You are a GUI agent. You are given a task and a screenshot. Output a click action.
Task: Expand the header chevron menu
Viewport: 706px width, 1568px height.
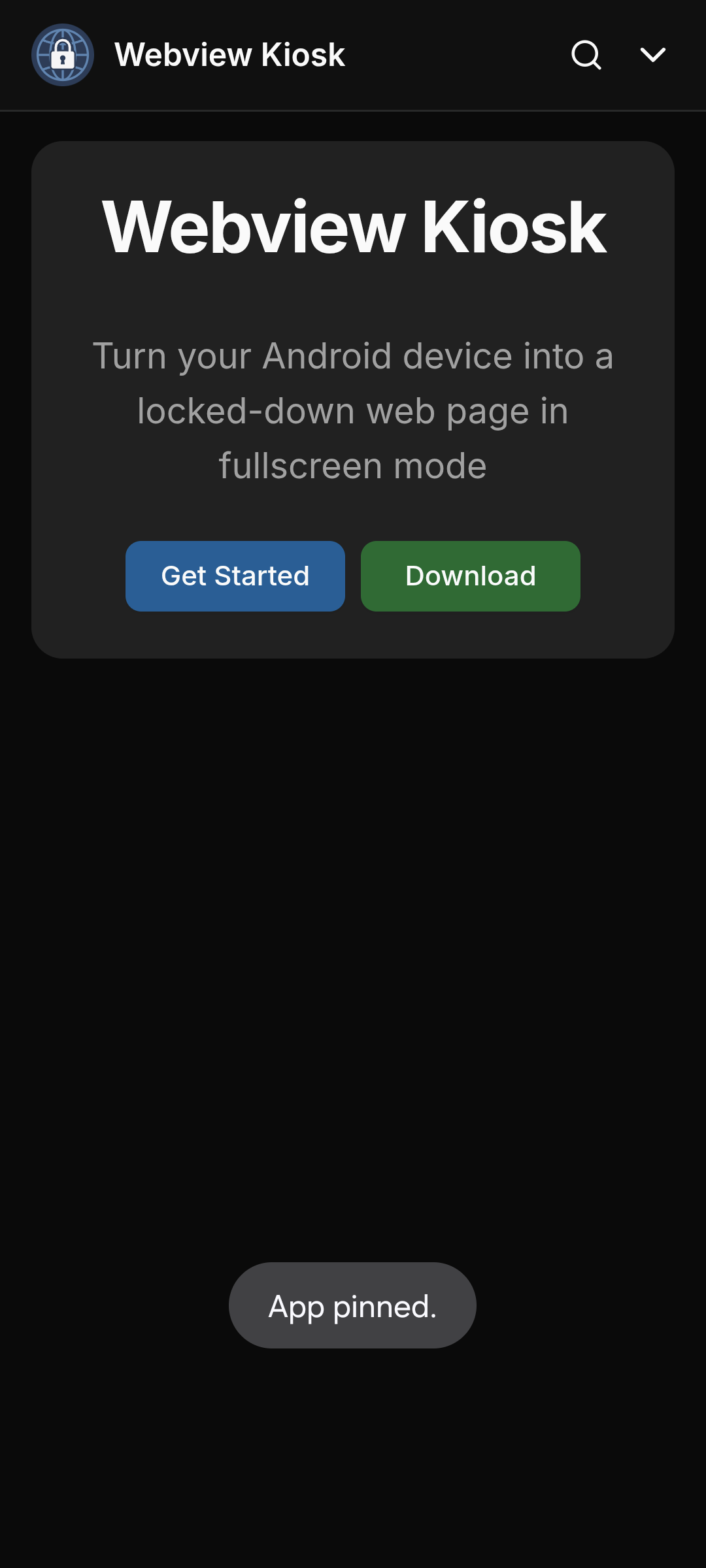click(x=652, y=55)
